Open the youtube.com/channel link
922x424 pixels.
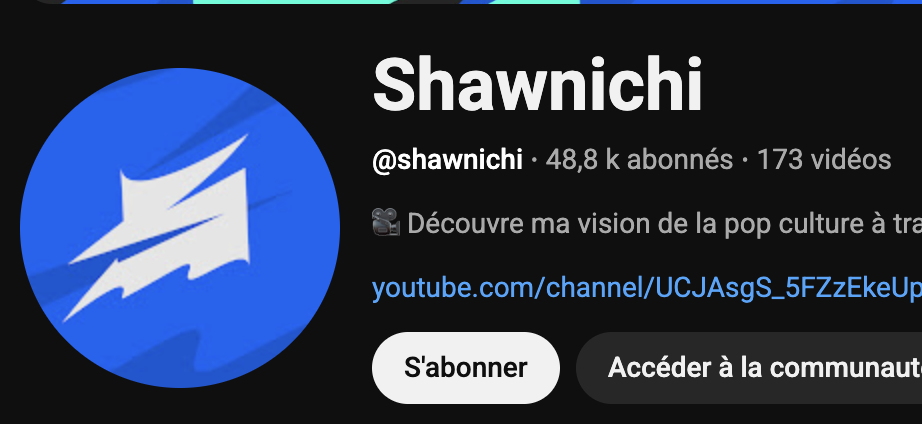pos(645,289)
